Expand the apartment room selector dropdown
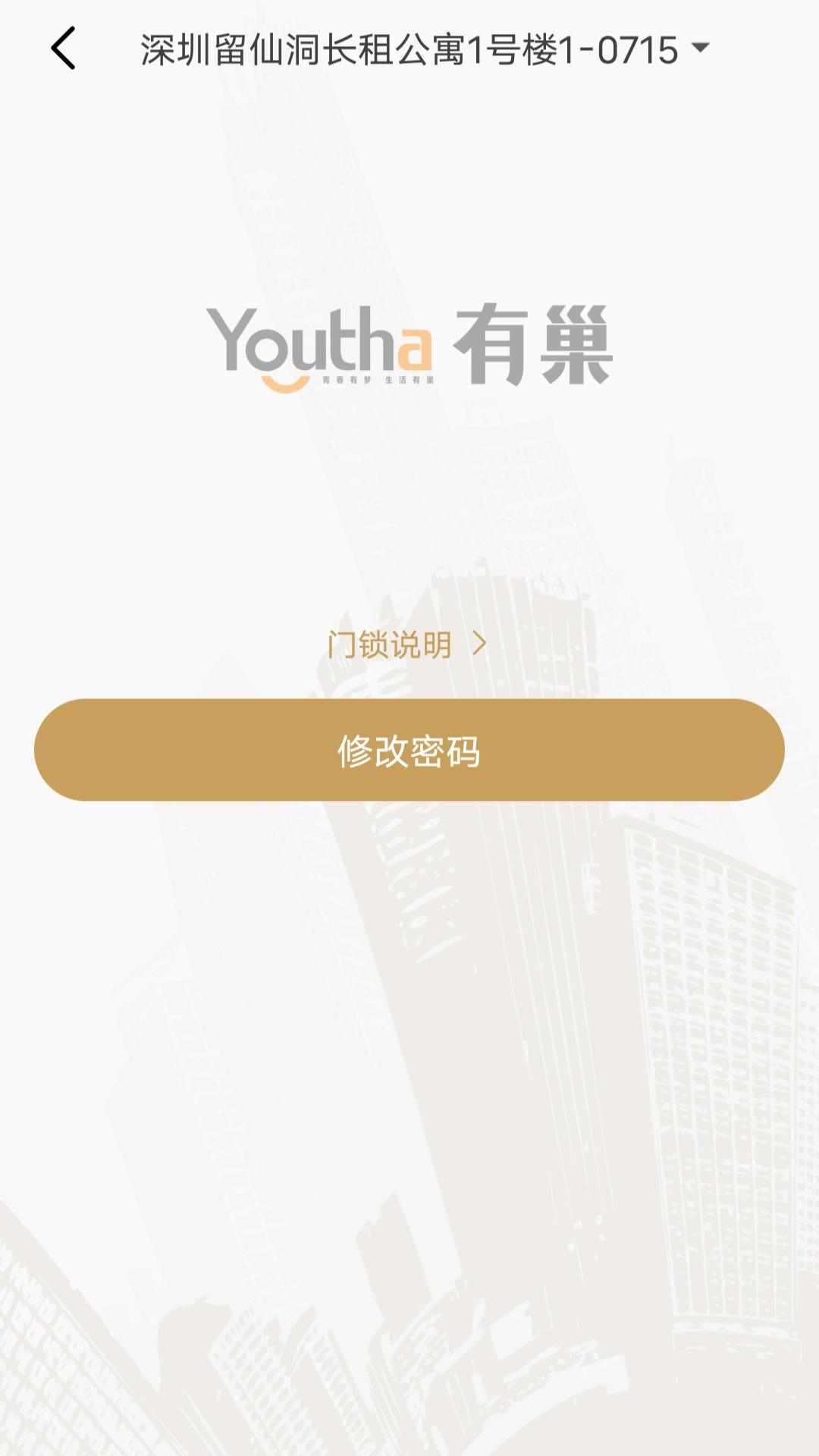The image size is (819, 1456). [x=701, y=49]
